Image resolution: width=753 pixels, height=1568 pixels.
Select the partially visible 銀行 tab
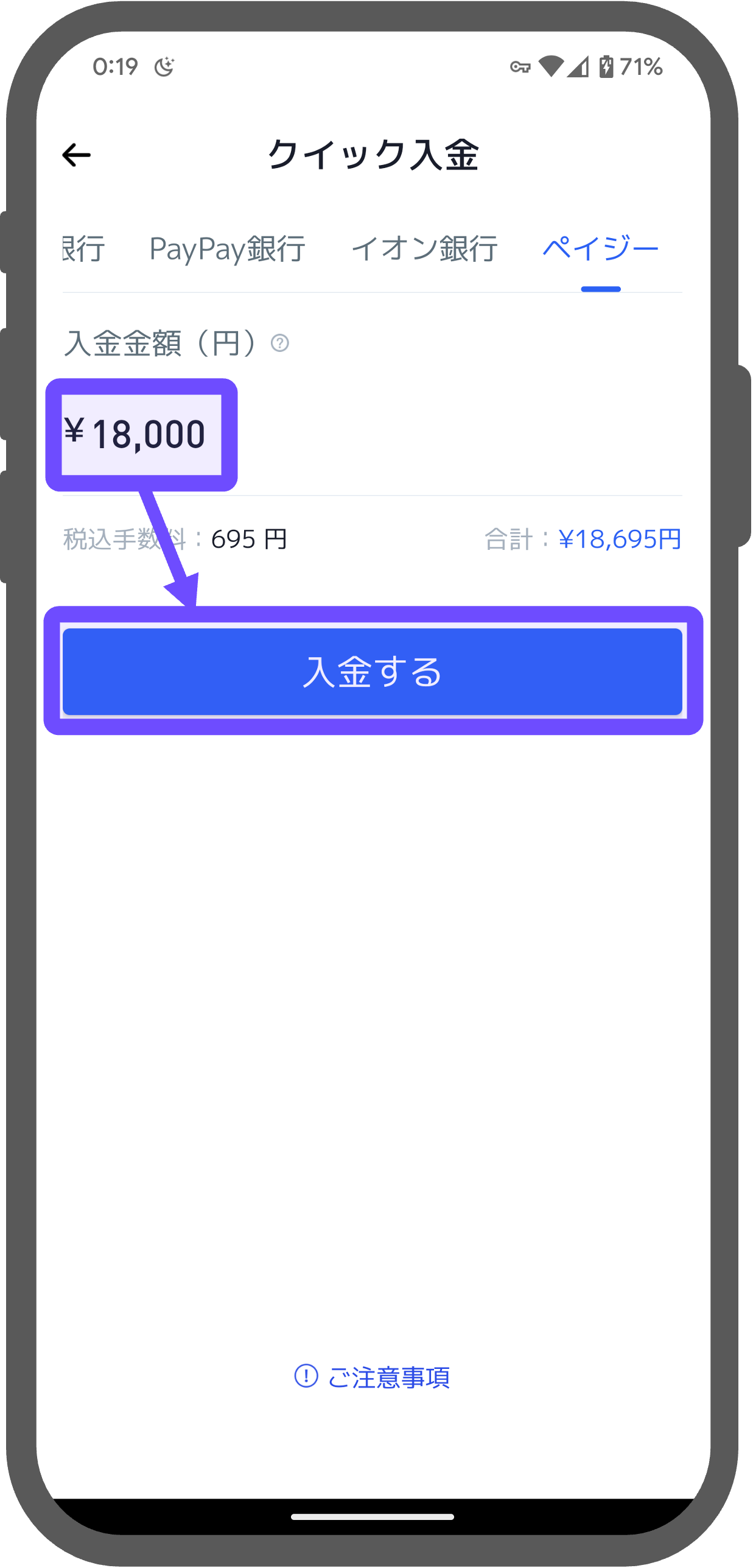[84, 249]
